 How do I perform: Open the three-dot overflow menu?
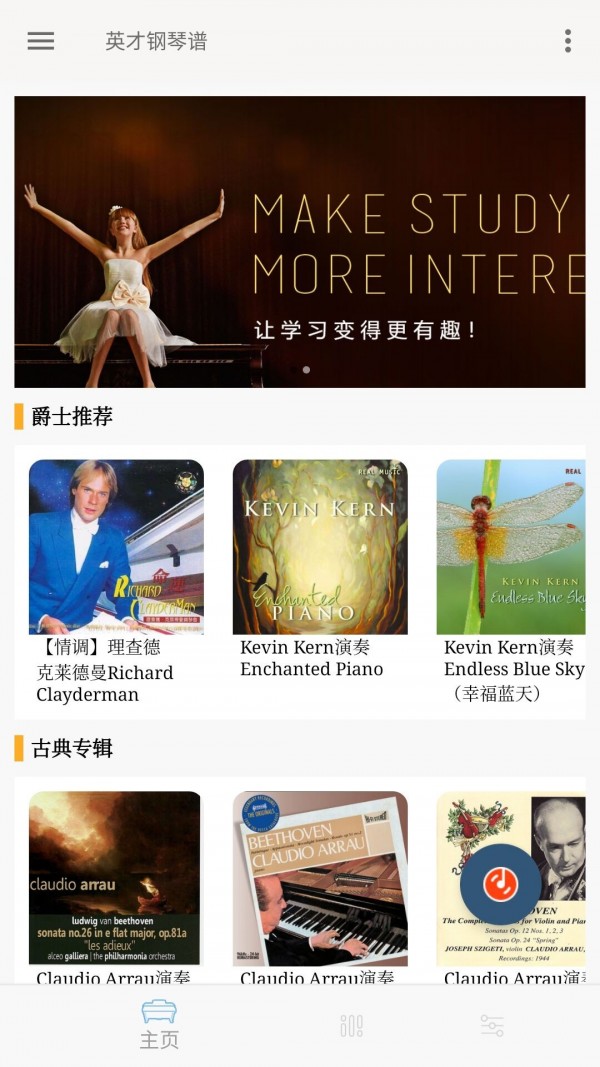click(567, 41)
